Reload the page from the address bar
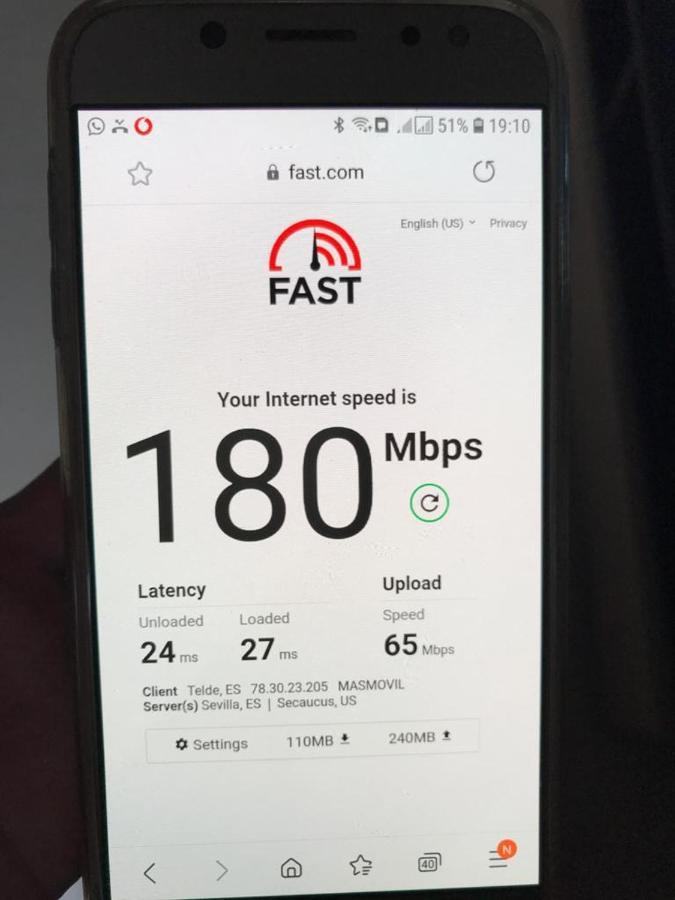The image size is (675, 900). point(484,172)
